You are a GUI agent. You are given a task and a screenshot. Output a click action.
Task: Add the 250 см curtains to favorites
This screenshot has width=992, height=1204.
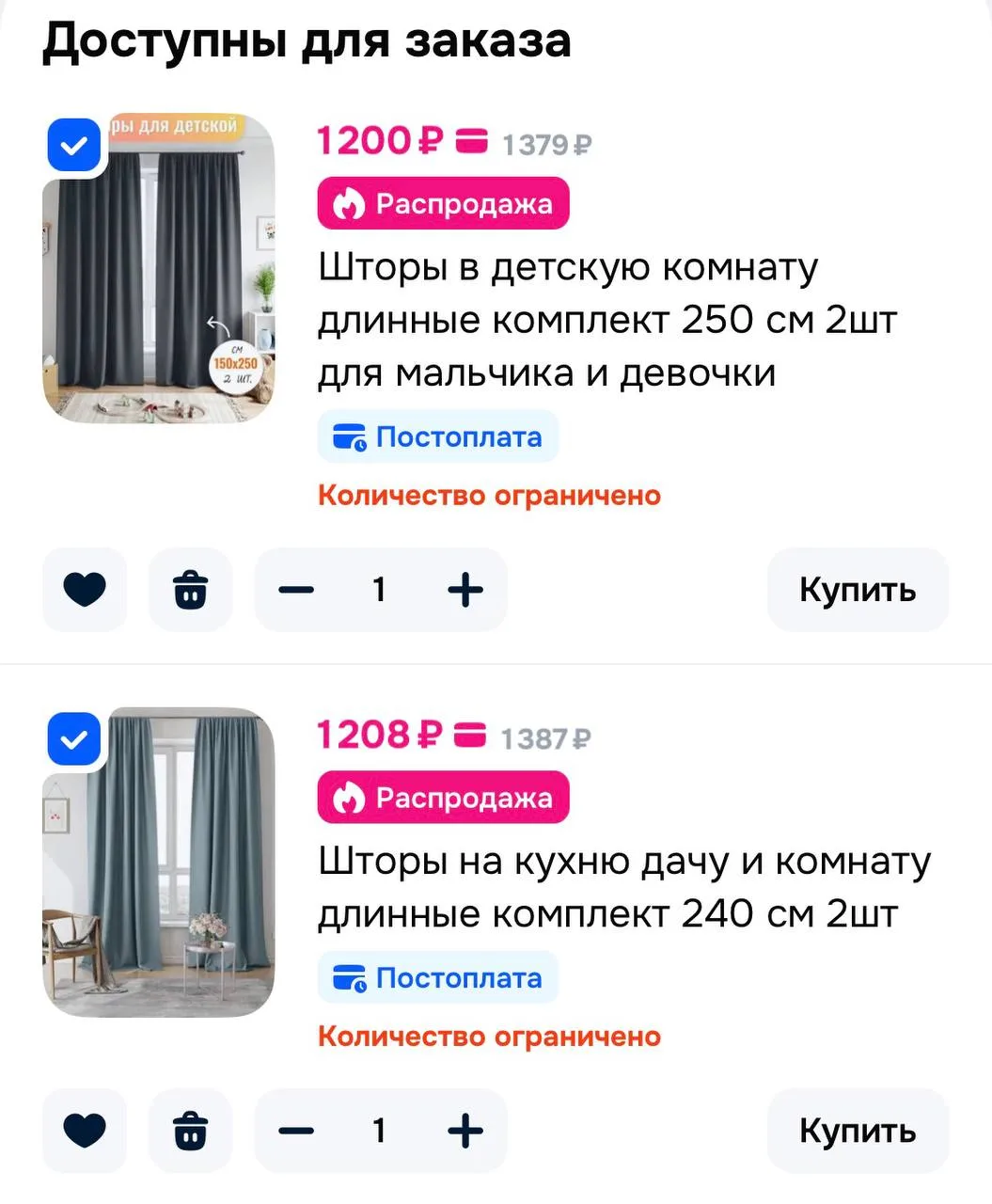coord(85,590)
